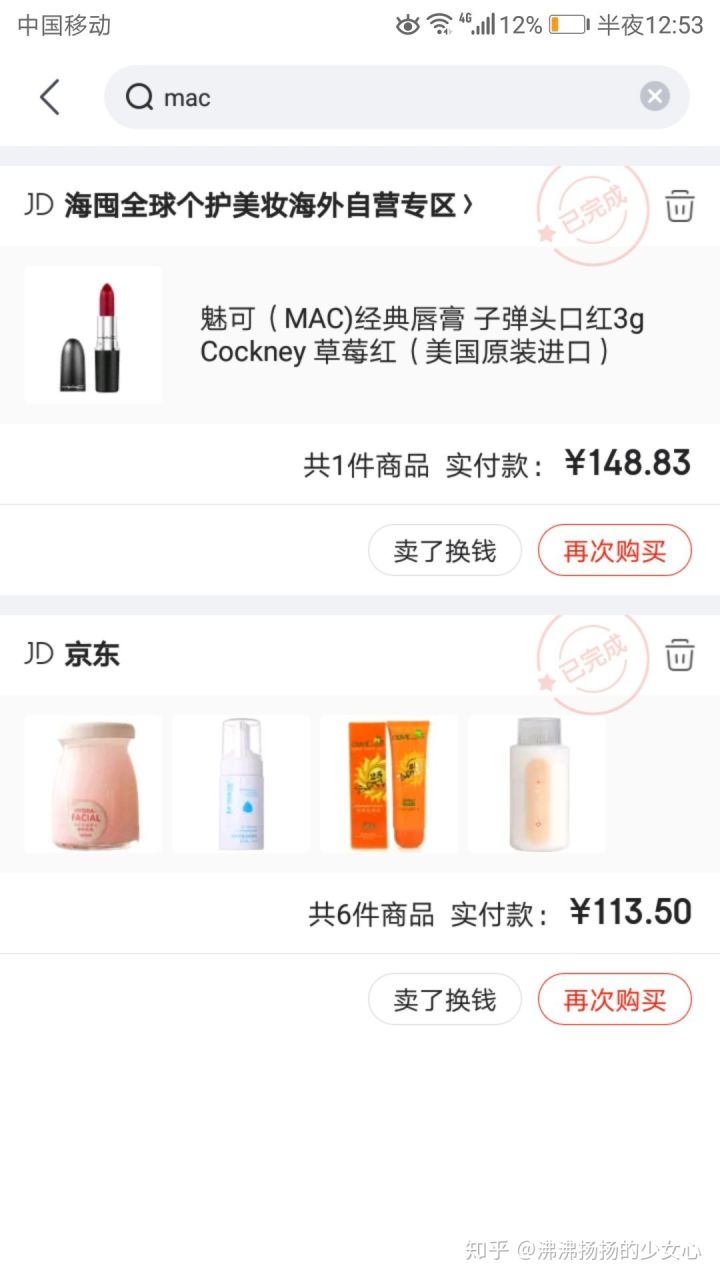
Task: Open the orange sunscreen tube product
Action: click(x=389, y=784)
